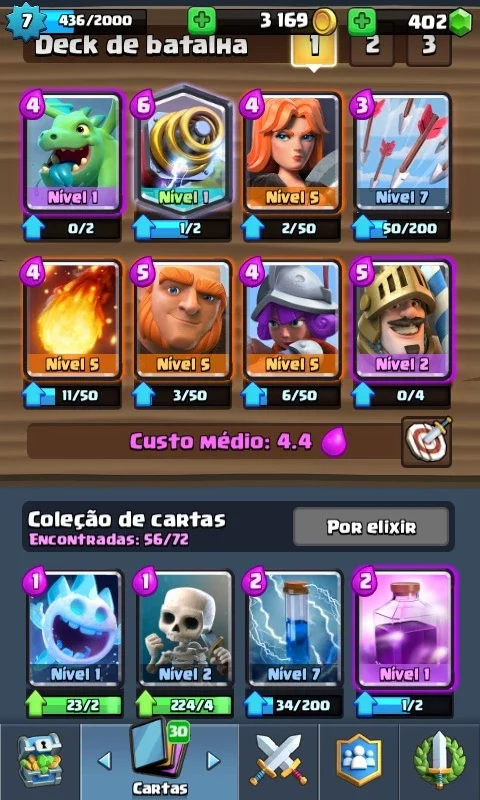
Task: Change sorting with Por elixir button
Action: pyautogui.click(x=371, y=527)
